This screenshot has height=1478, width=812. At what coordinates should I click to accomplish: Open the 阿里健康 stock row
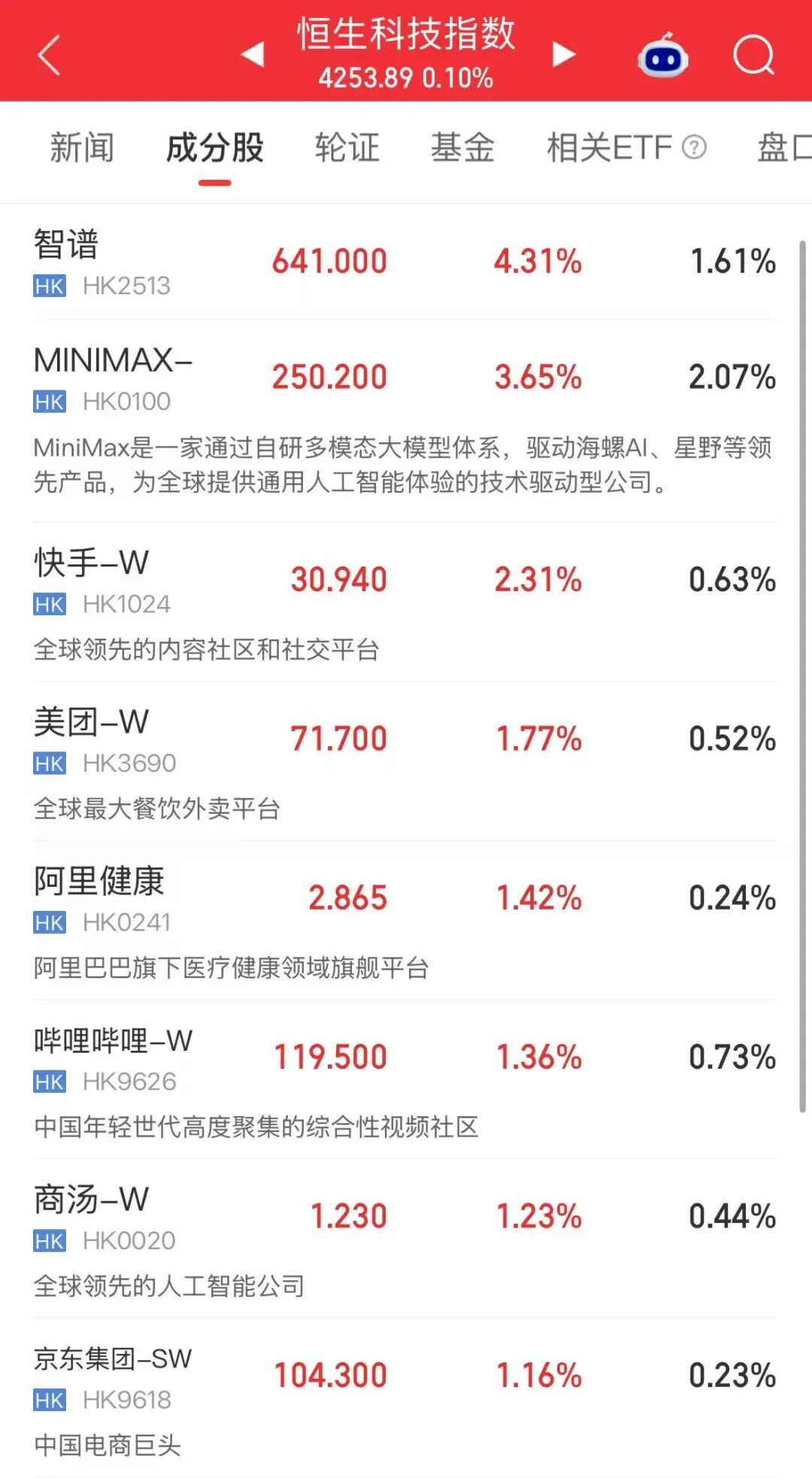[x=404, y=921]
